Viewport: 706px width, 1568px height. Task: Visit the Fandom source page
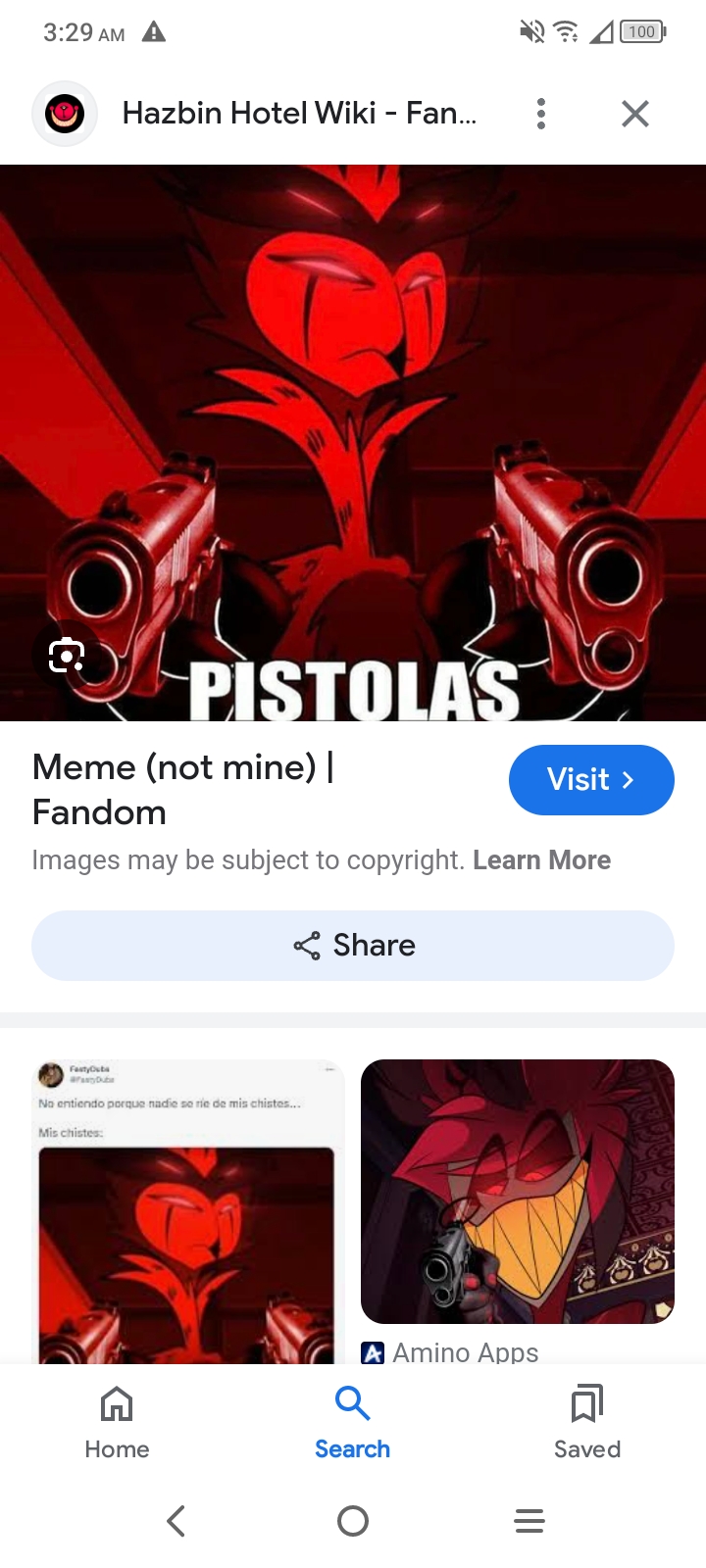pos(590,780)
